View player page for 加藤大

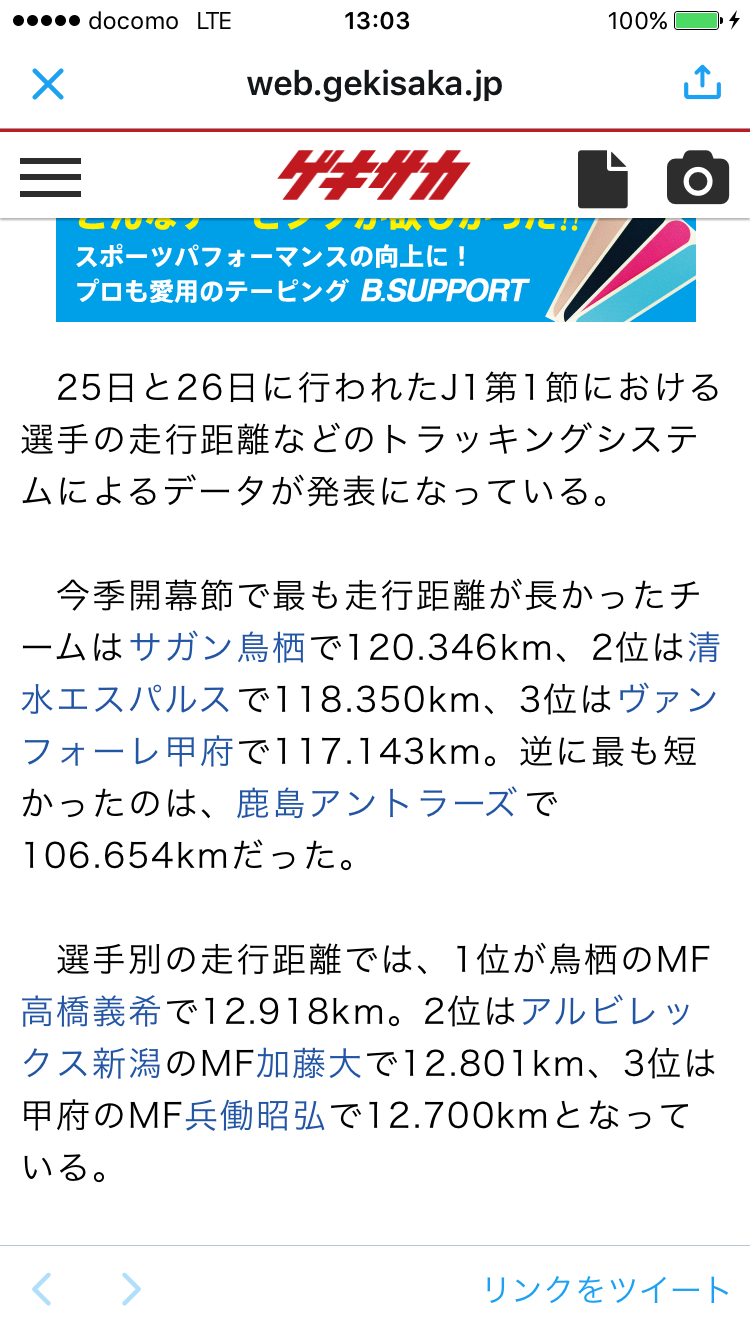pos(309,1064)
